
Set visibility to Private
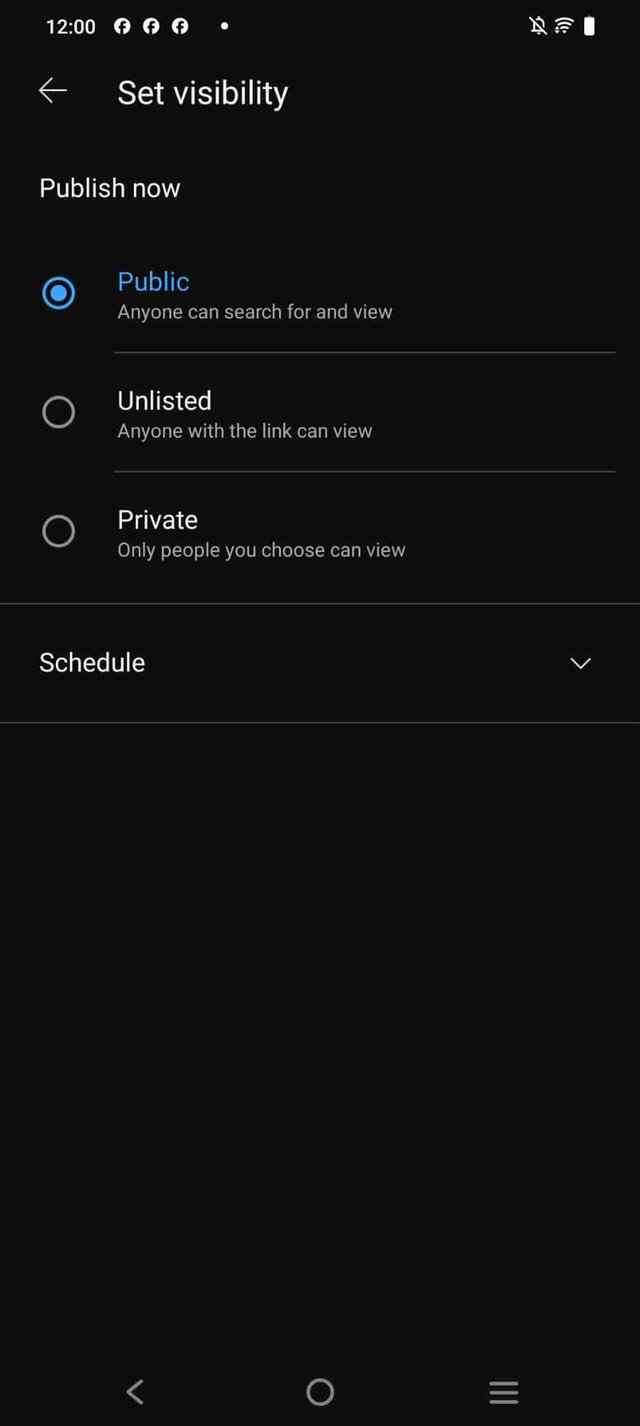(59, 531)
